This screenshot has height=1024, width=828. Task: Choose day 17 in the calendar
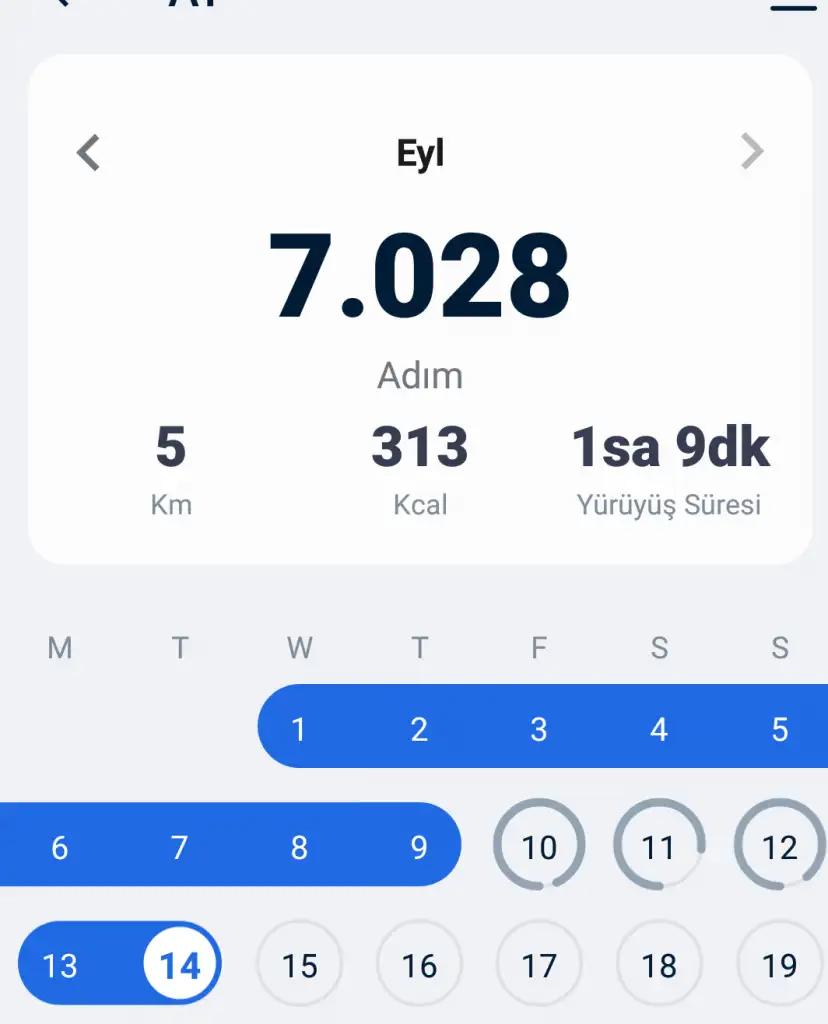pos(539,965)
